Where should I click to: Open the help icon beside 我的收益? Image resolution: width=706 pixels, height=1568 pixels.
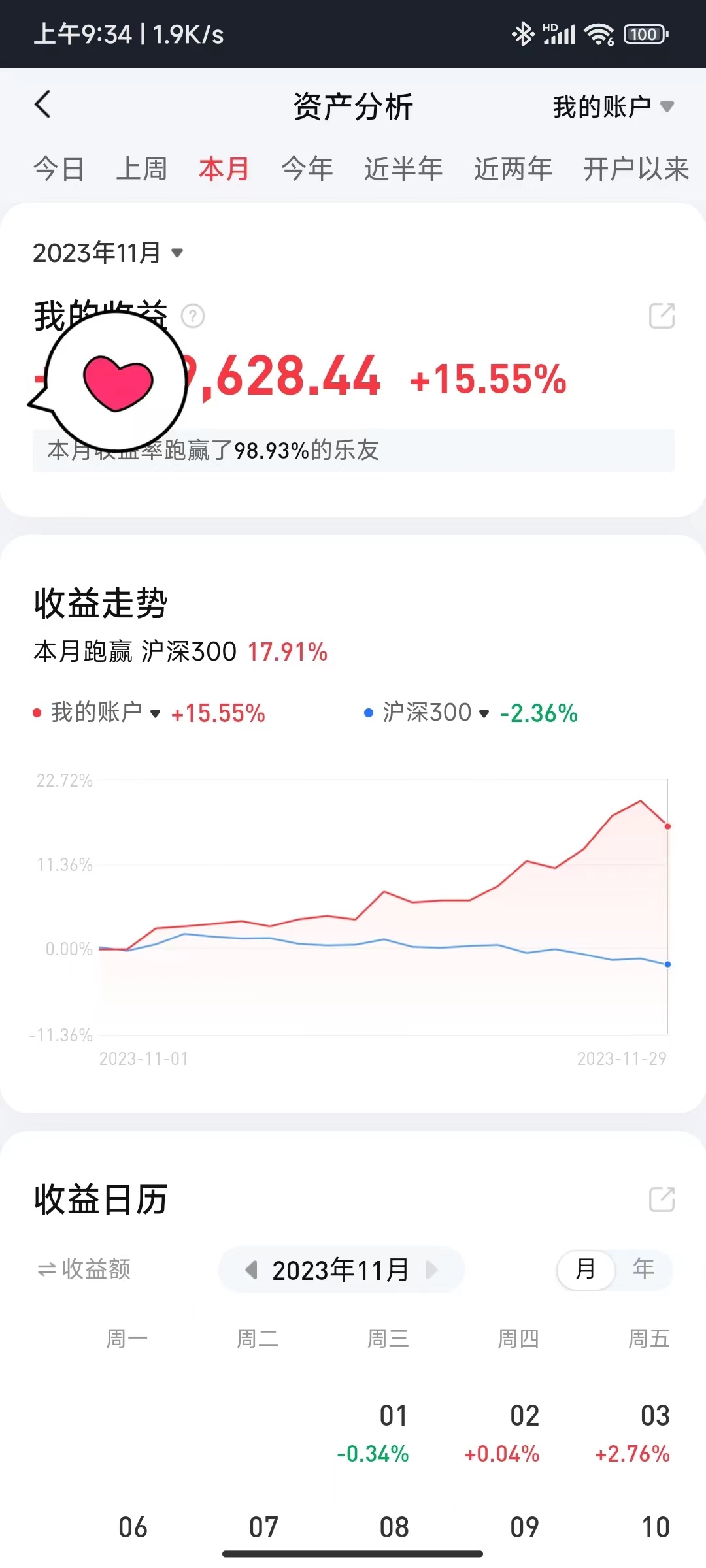[193, 316]
